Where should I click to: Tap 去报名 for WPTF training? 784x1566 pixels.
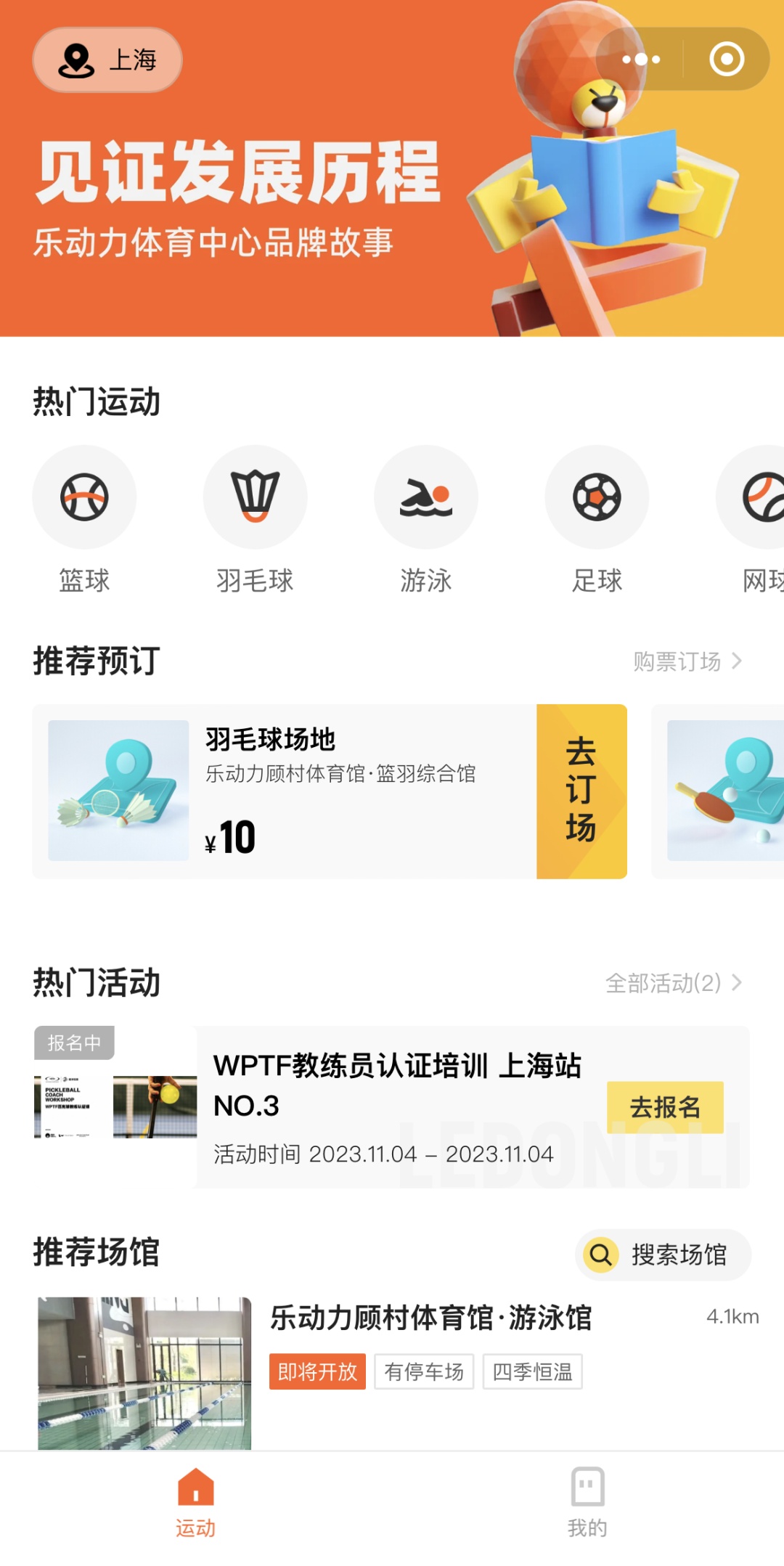point(665,1107)
